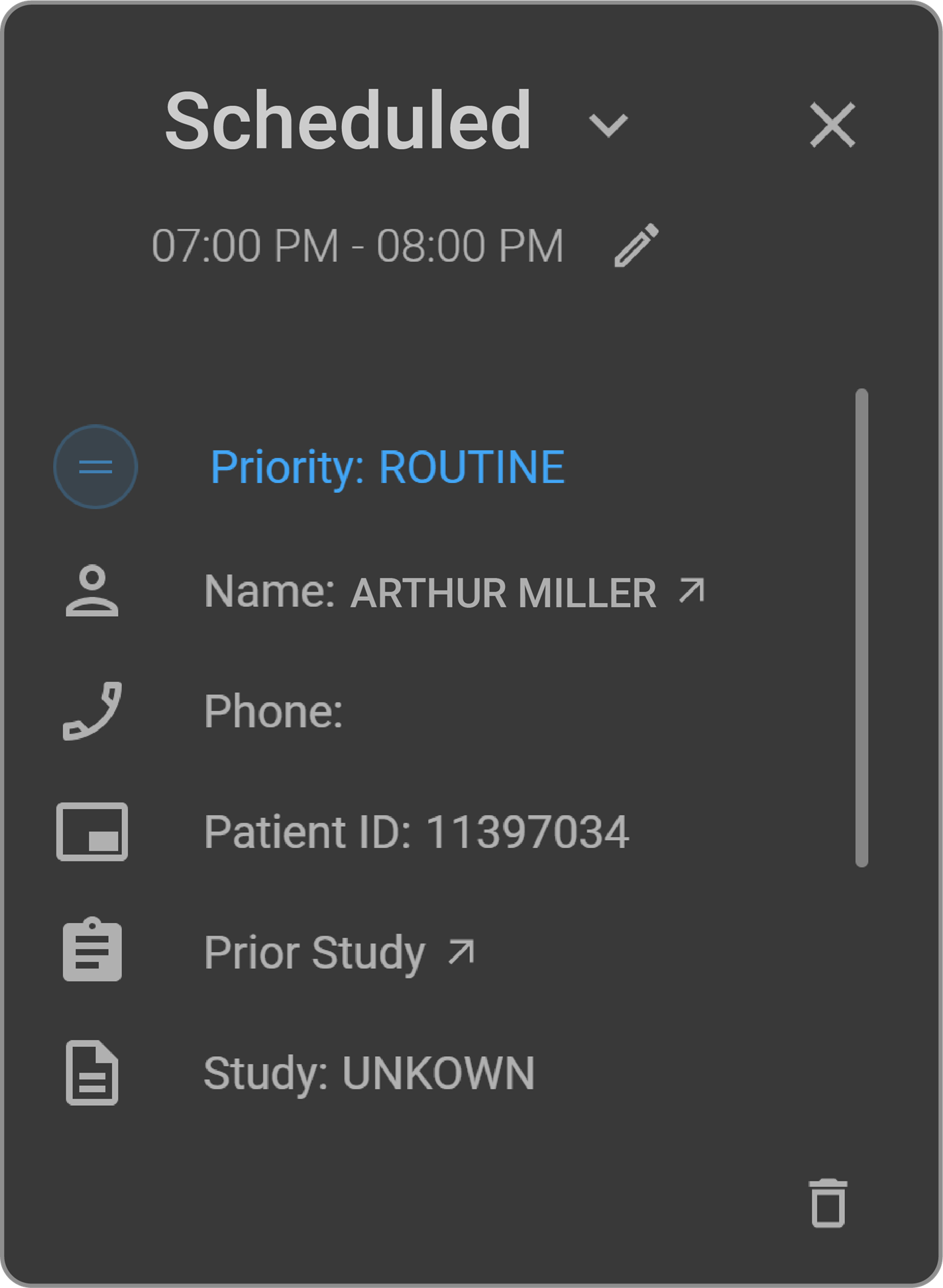Delete this appointment with trash icon
The image size is (943, 1288).
pos(828,1203)
